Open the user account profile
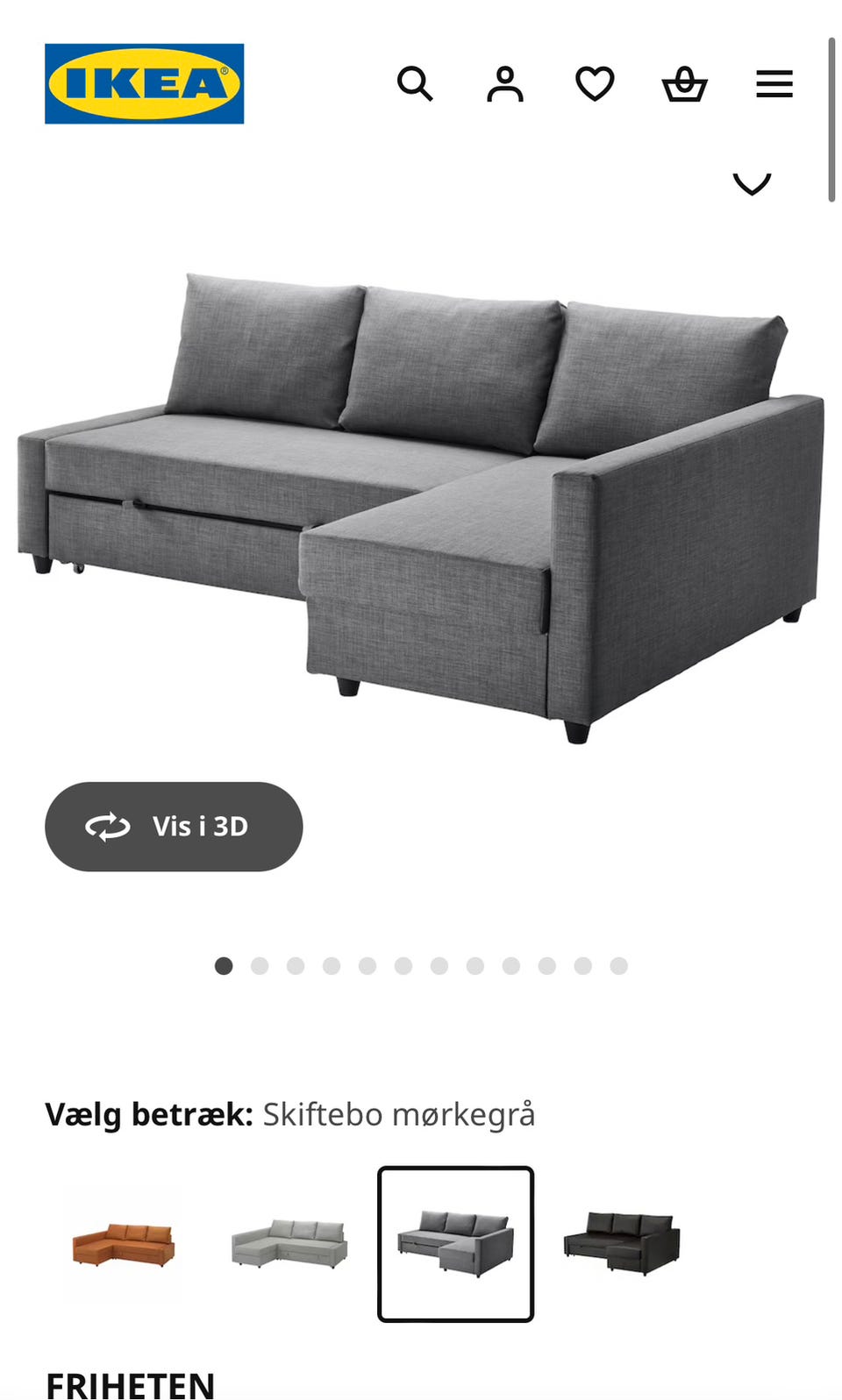 (506, 84)
